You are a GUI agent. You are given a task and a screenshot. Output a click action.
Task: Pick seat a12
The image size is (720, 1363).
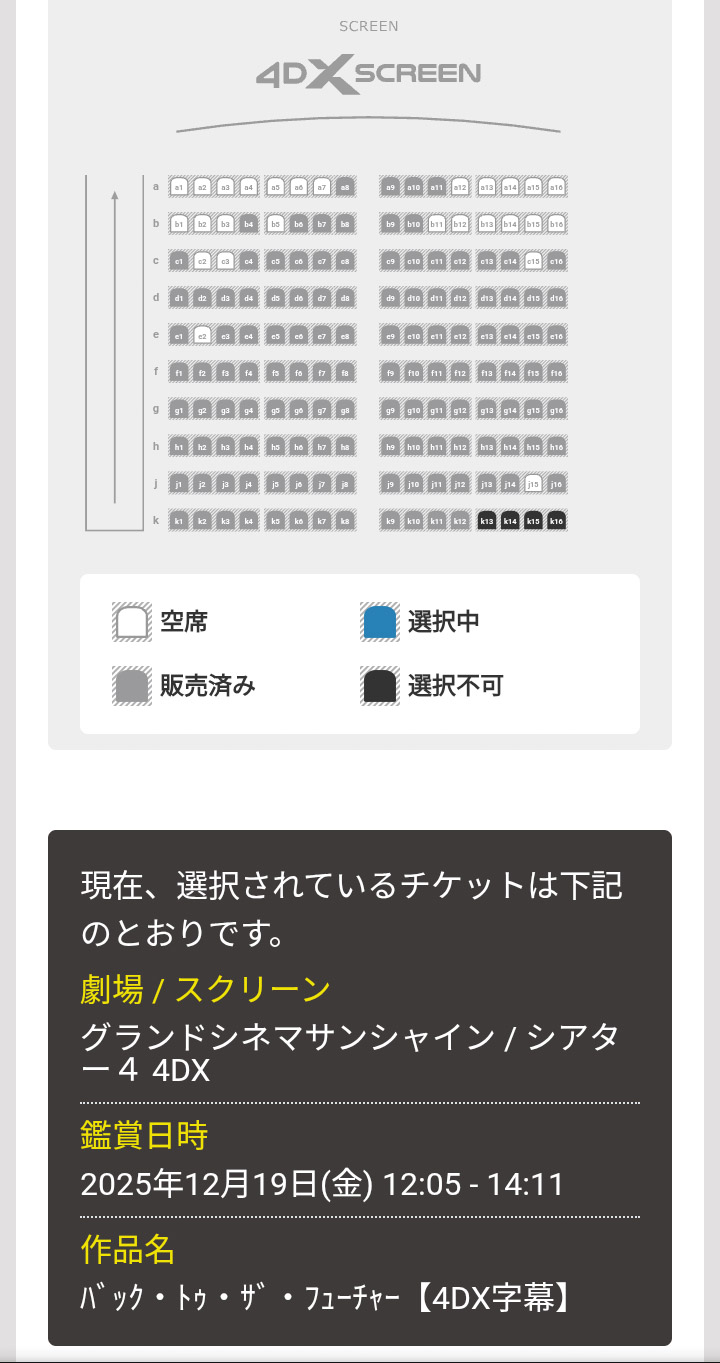click(460, 187)
